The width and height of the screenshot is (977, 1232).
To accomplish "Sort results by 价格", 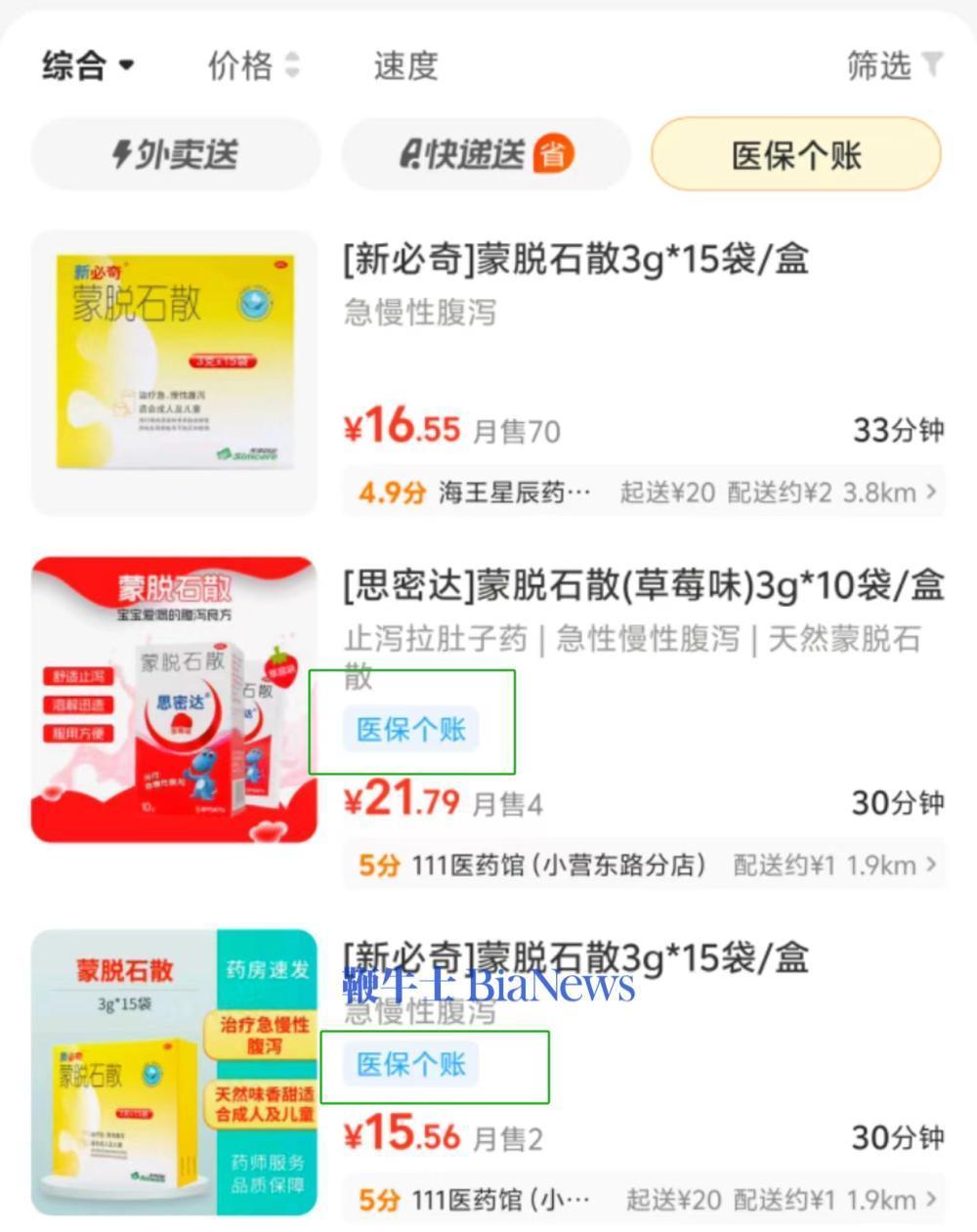I will click(x=253, y=66).
